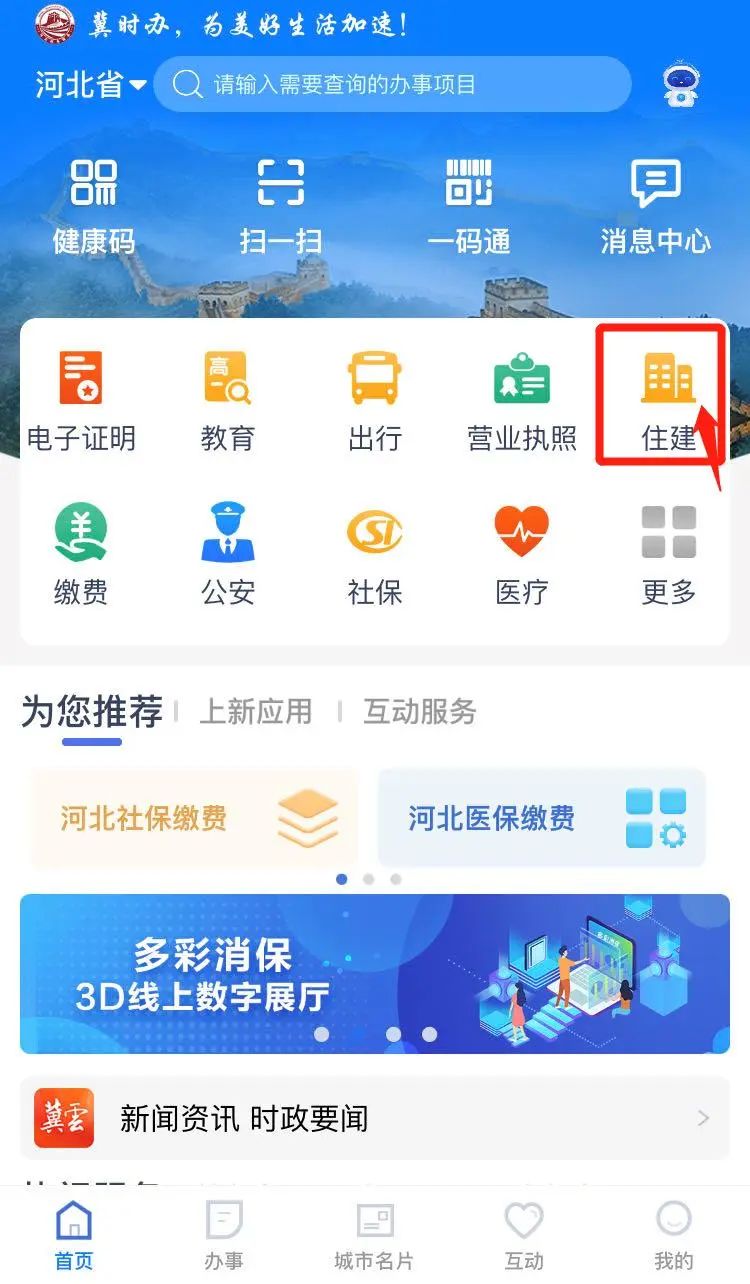Viewport: 750px width, 1284px height.
Task: Open 河北社保缴费 card
Action: pyautogui.click(x=193, y=818)
